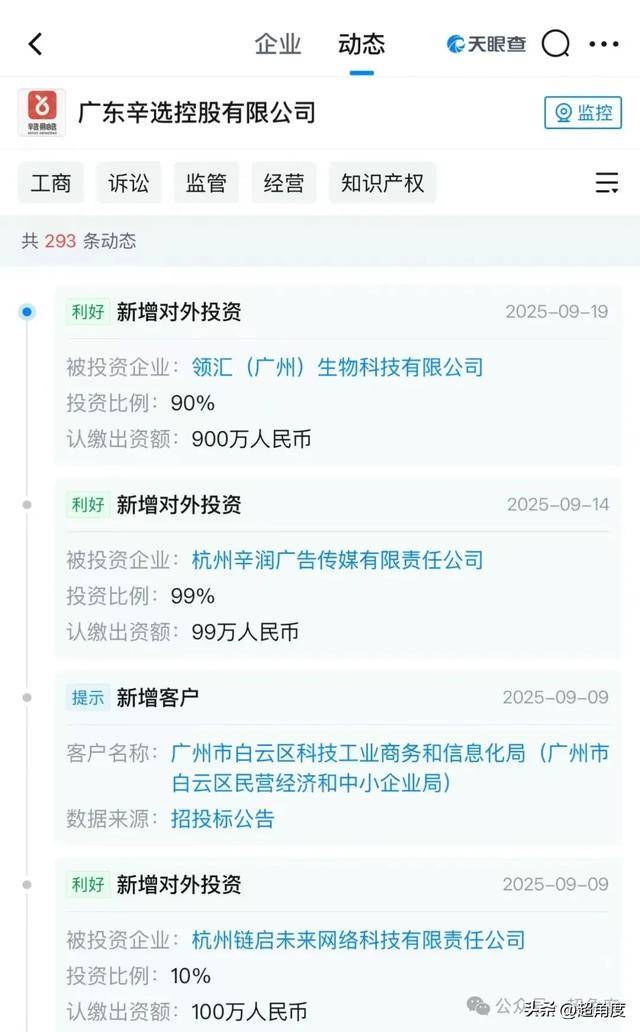
Task: Tap the 监控 monitor button
Action: point(583,112)
